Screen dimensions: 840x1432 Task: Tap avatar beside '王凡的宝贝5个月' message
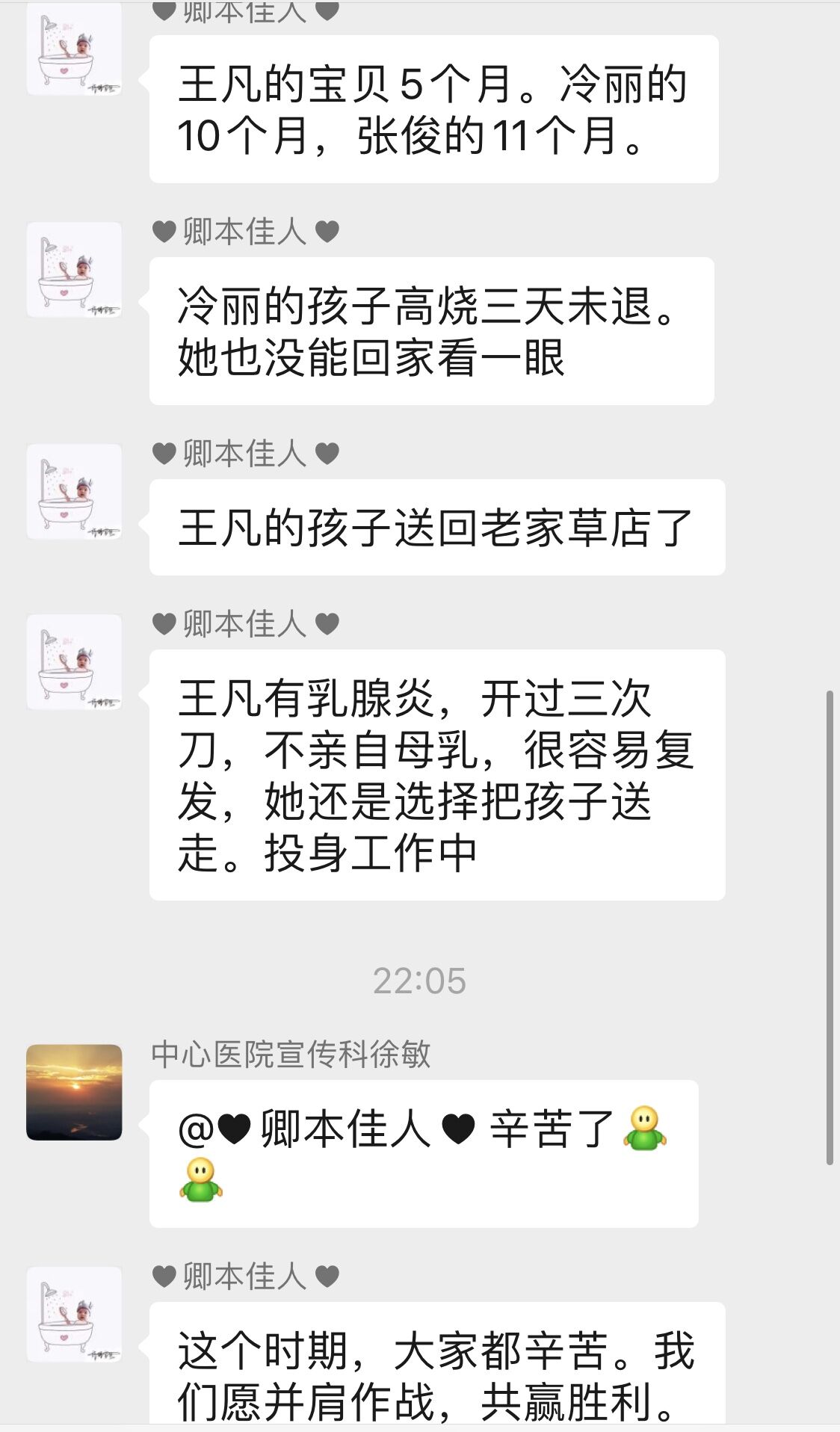click(74, 49)
